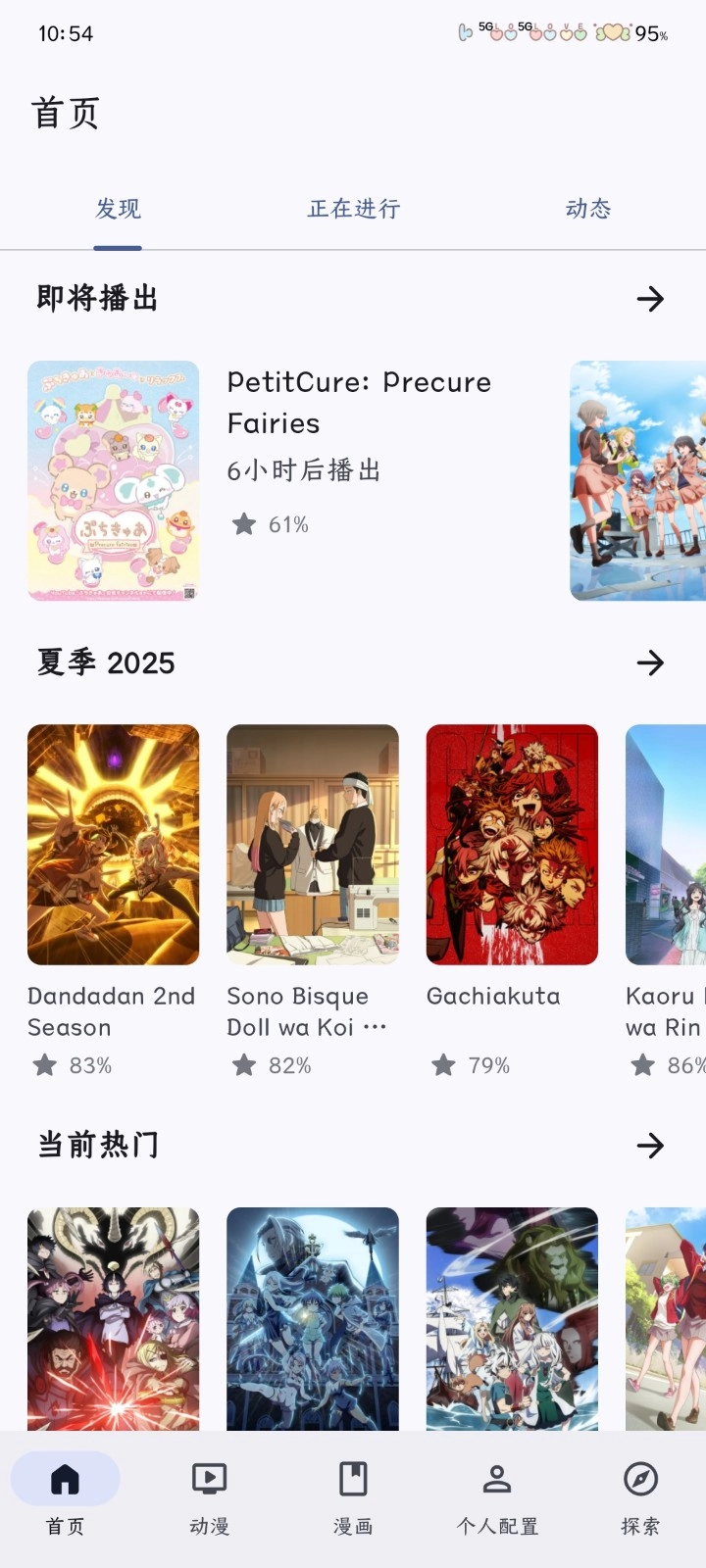Click the star icon beside Dandadan's 83% rating

(44, 1064)
